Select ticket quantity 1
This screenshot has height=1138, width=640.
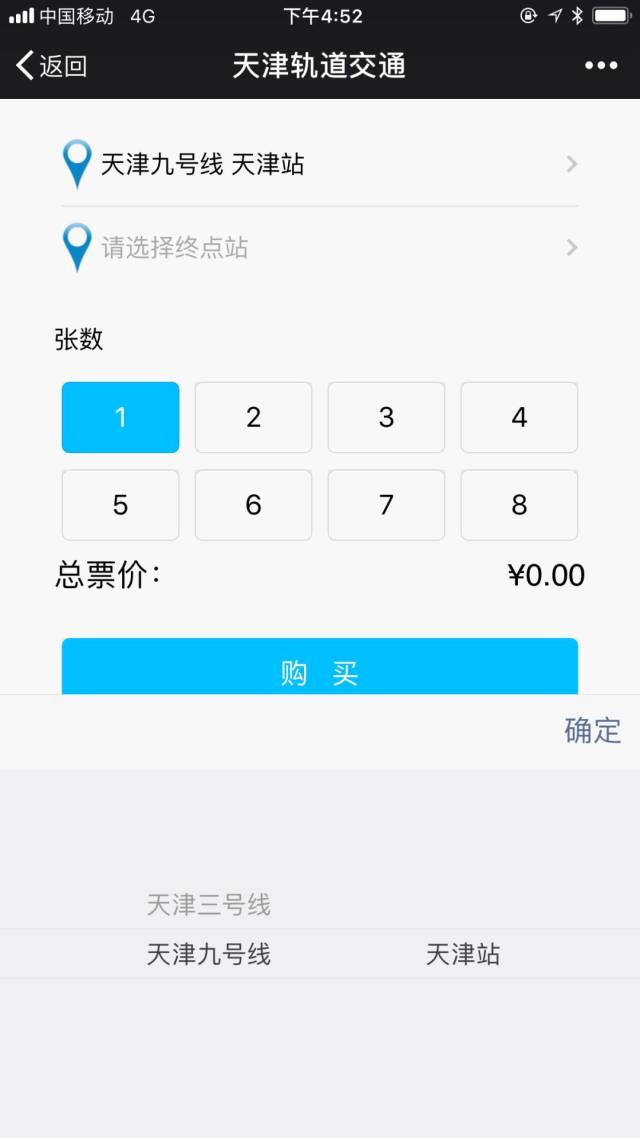click(121, 417)
